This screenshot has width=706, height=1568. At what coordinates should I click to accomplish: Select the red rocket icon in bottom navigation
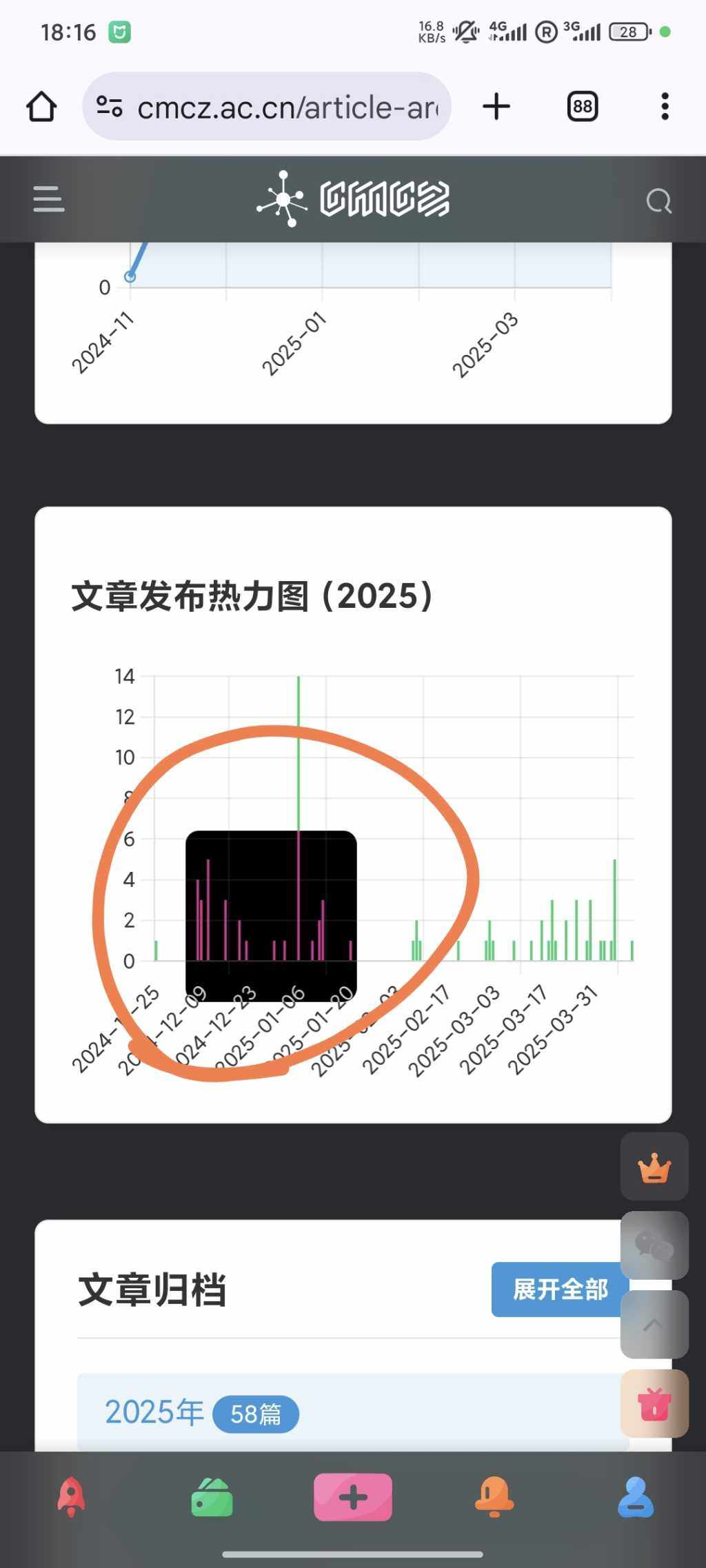click(70, 1496)
